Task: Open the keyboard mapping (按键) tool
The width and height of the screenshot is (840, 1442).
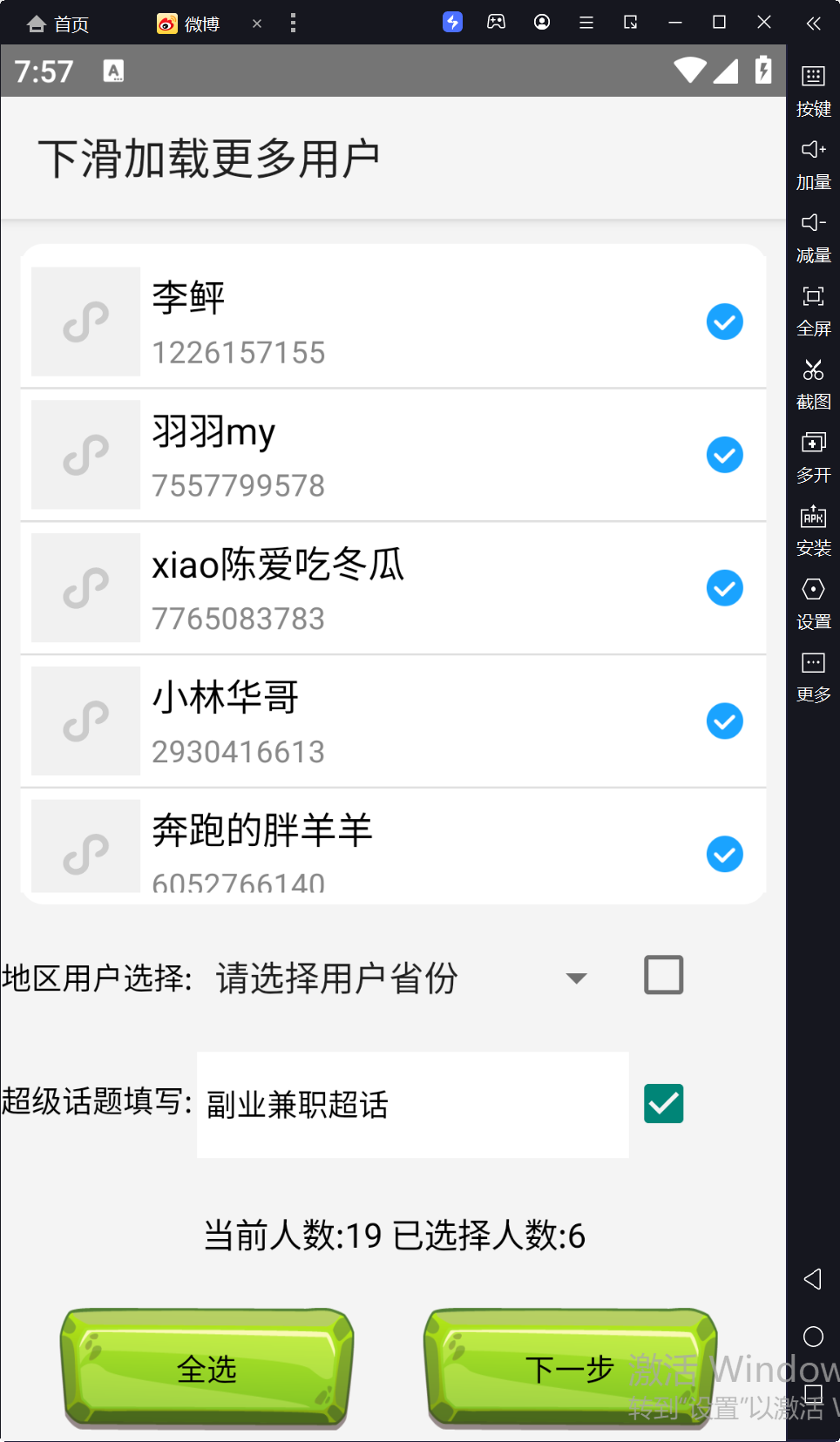Action: click(x=812, y=76)
